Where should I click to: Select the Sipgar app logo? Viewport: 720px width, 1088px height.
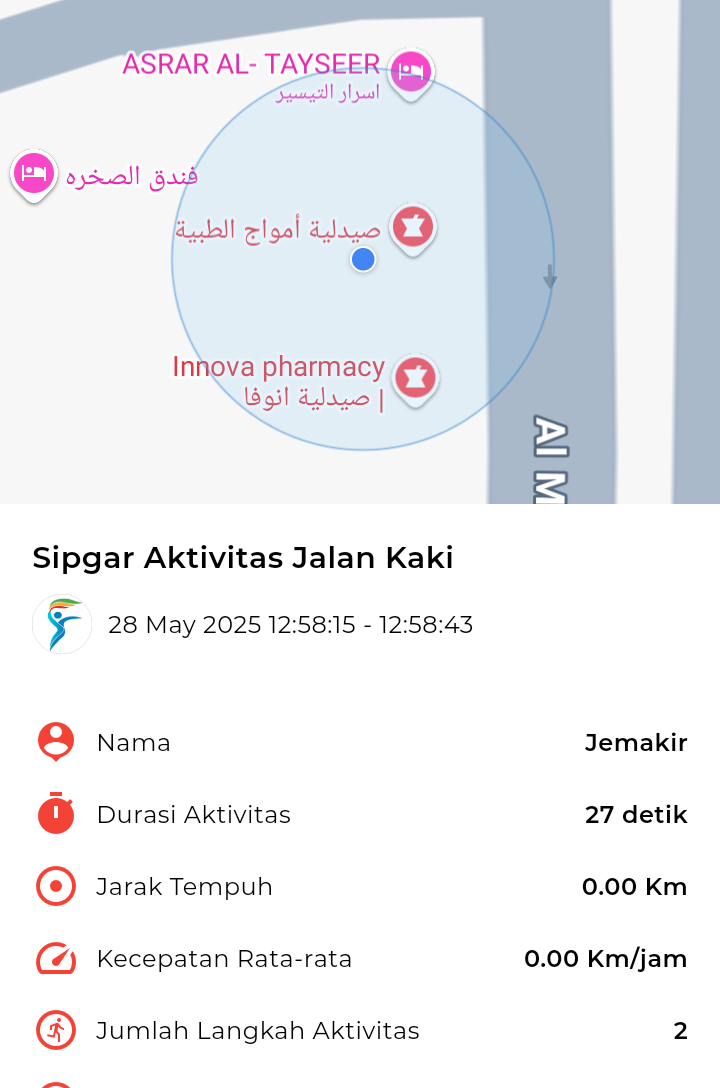click(61, 624)
